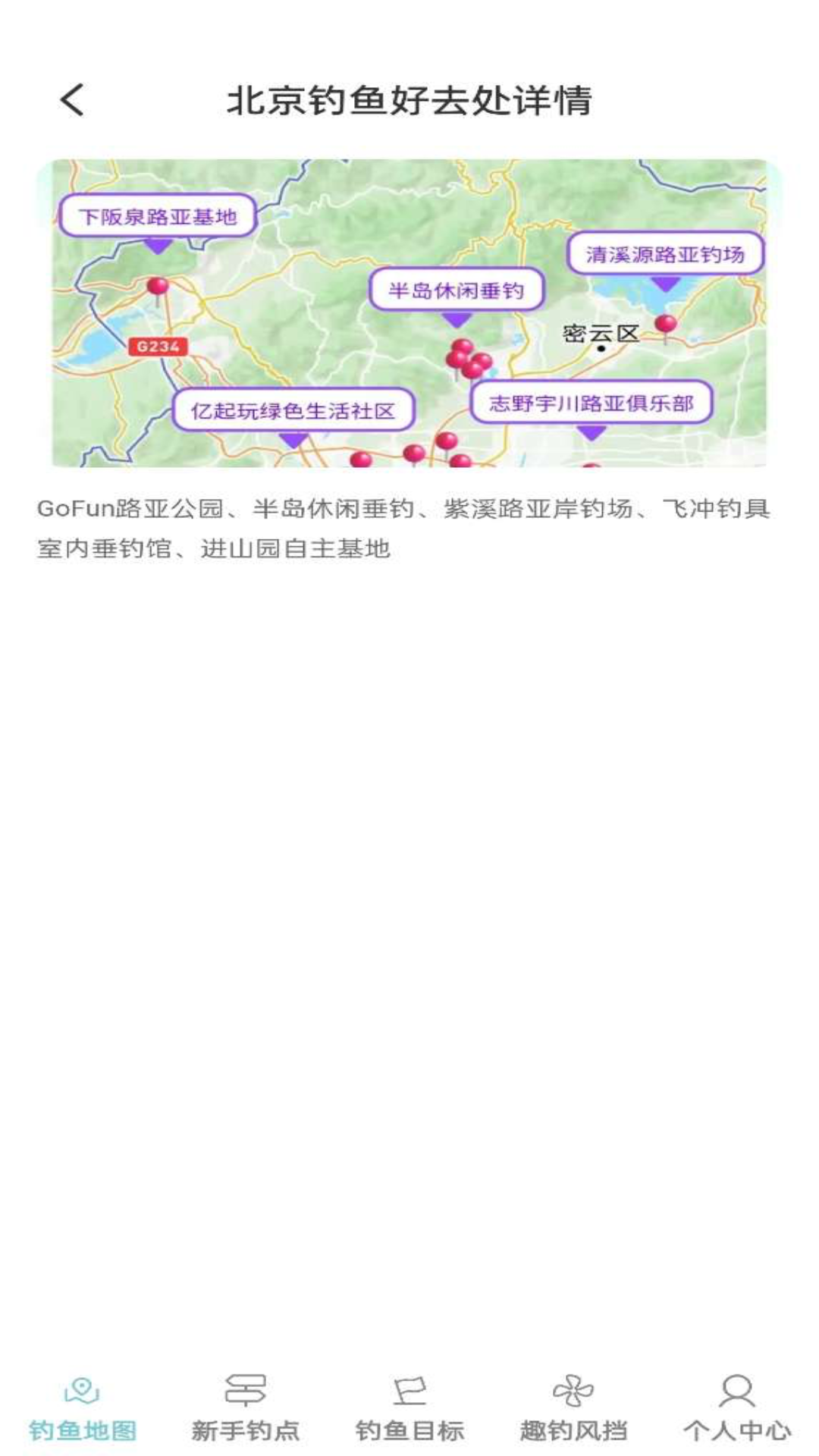Open the 志野宇川路亚俱乐部 label
819x1456 pixels.
click(x=590, y=403)
